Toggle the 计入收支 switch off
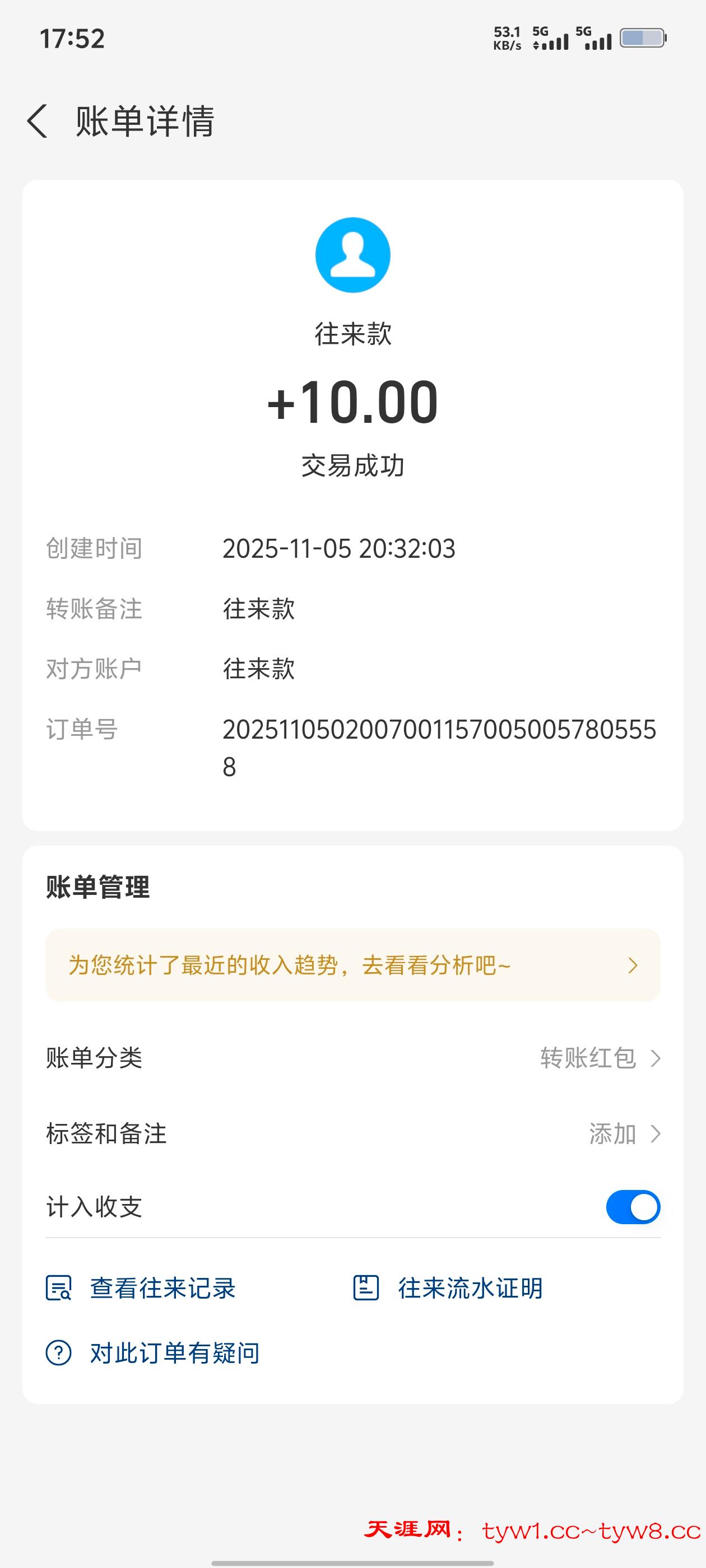The image size is (706, 1568). point(632,1206)
